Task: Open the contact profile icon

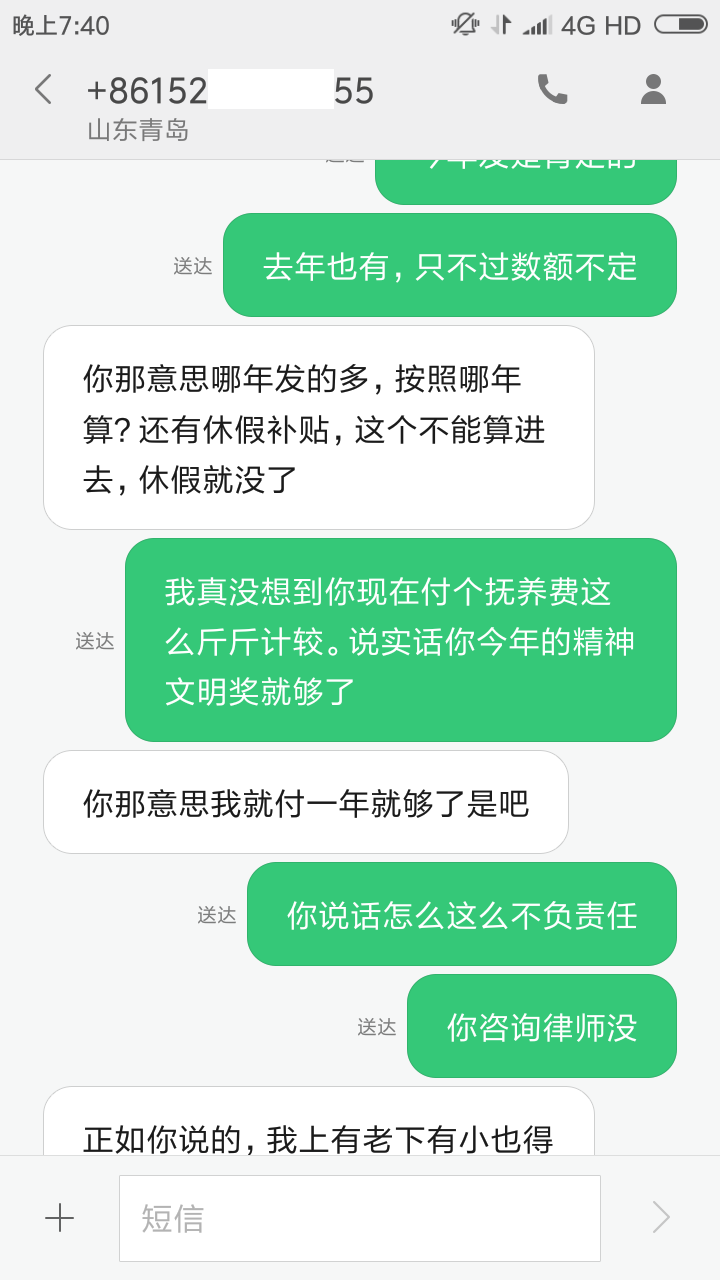Action: point(653,89)
